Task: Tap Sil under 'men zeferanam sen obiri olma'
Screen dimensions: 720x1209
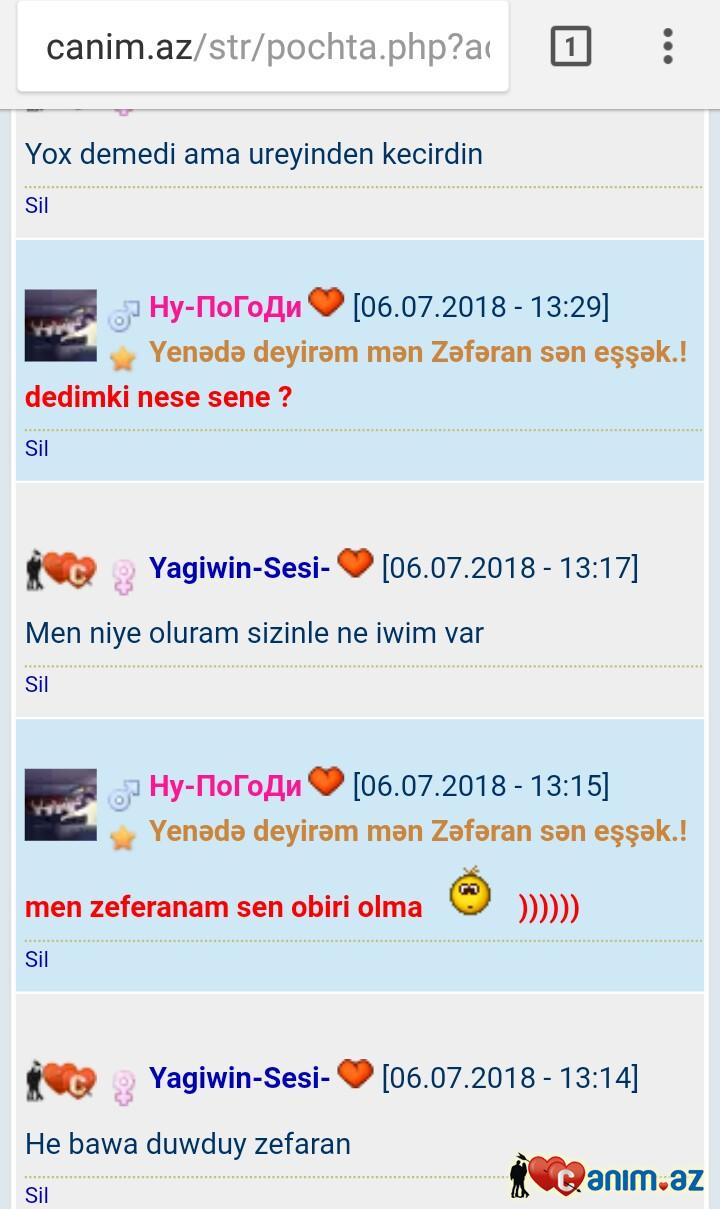Action: click(x=37, y=959)
